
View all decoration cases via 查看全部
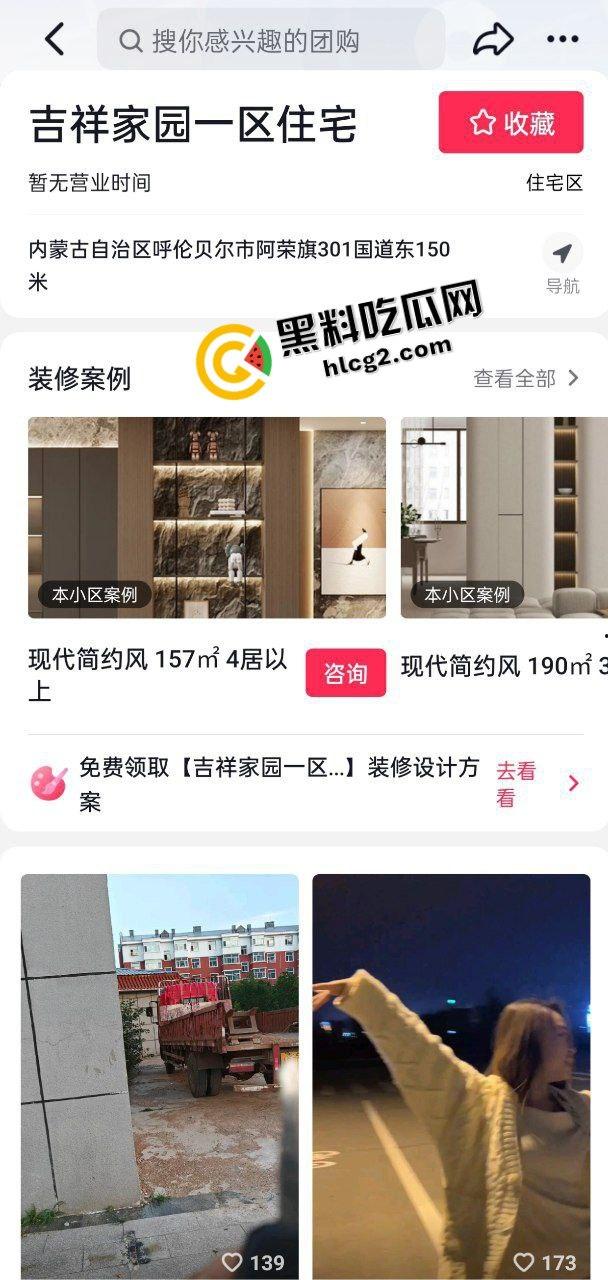[x=526, y=378]
